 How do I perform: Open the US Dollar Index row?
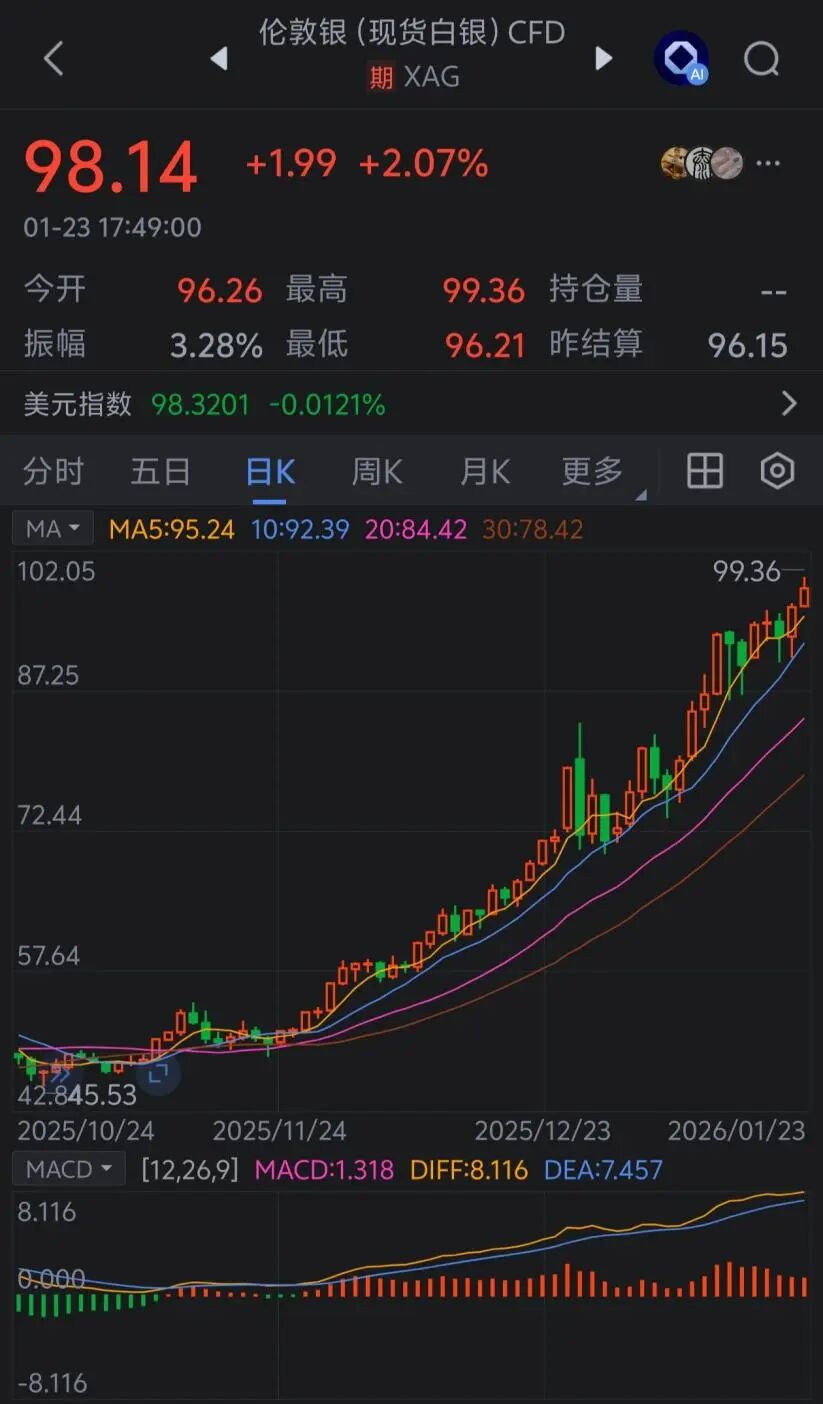pyautogui.click(x=411, y=404)
